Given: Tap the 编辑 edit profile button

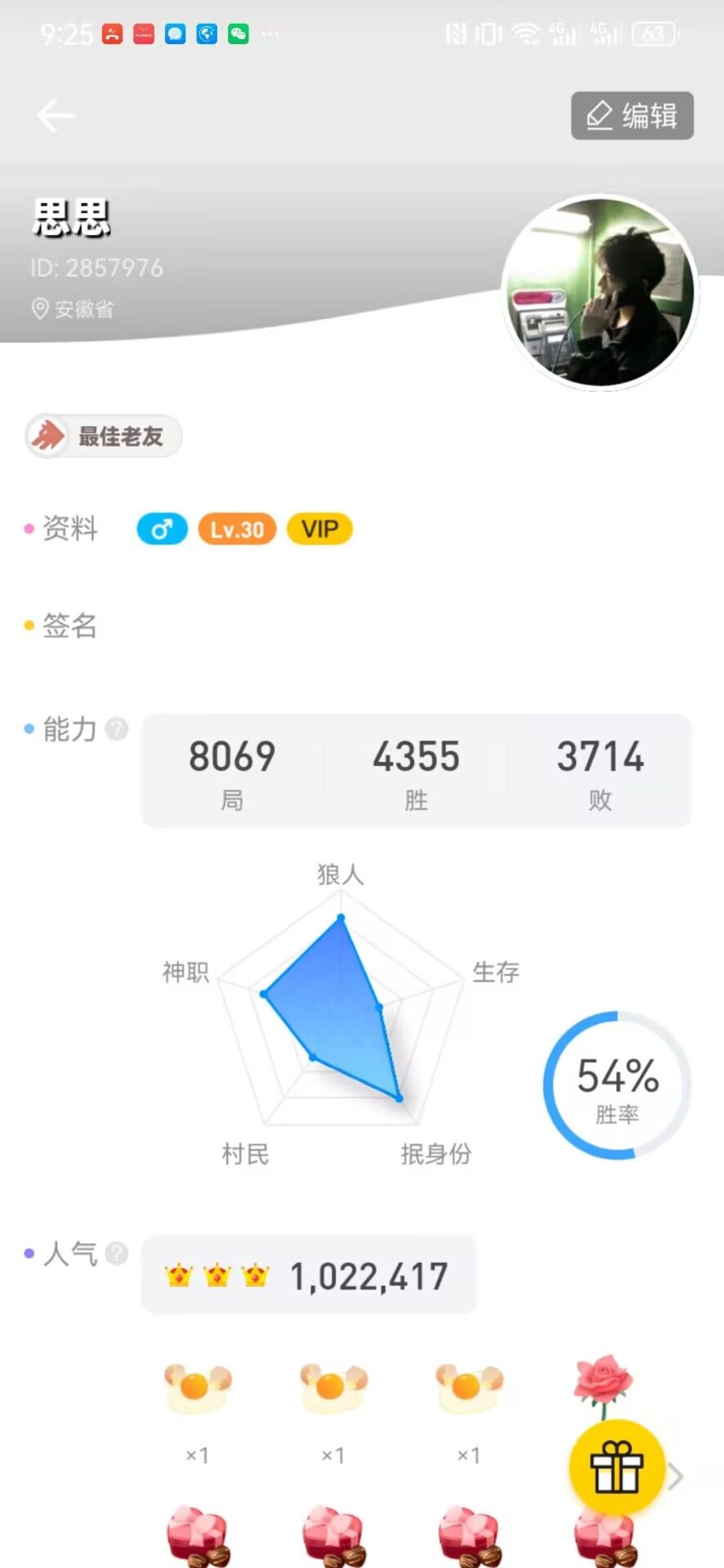Looking at the screenshot, I should tap(632, 116).
